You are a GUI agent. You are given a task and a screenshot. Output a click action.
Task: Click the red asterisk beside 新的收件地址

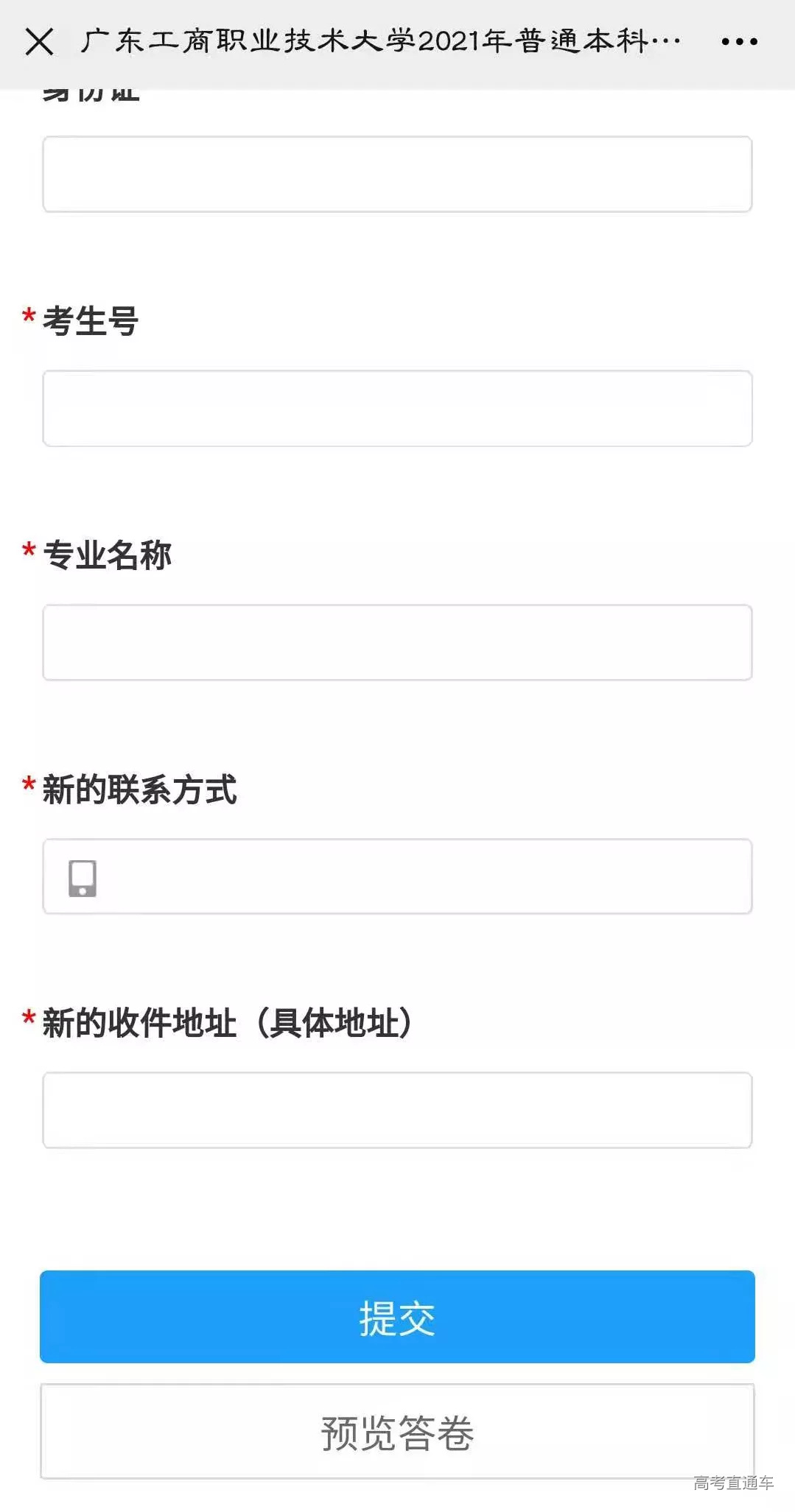28,1021
